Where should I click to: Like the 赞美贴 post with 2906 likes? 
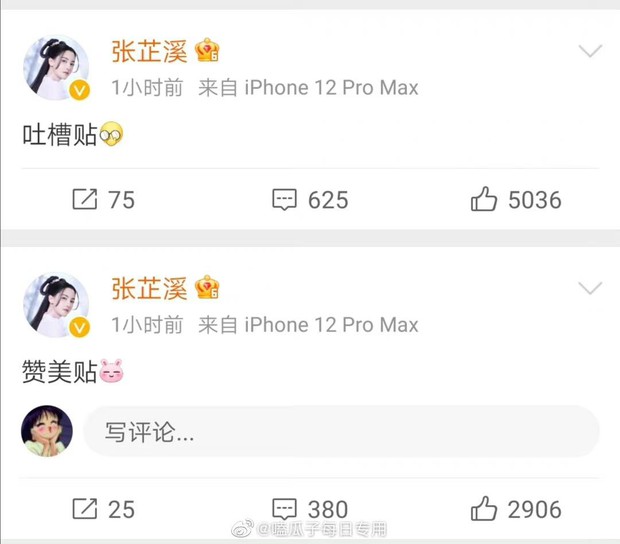[x=515, y=509]
